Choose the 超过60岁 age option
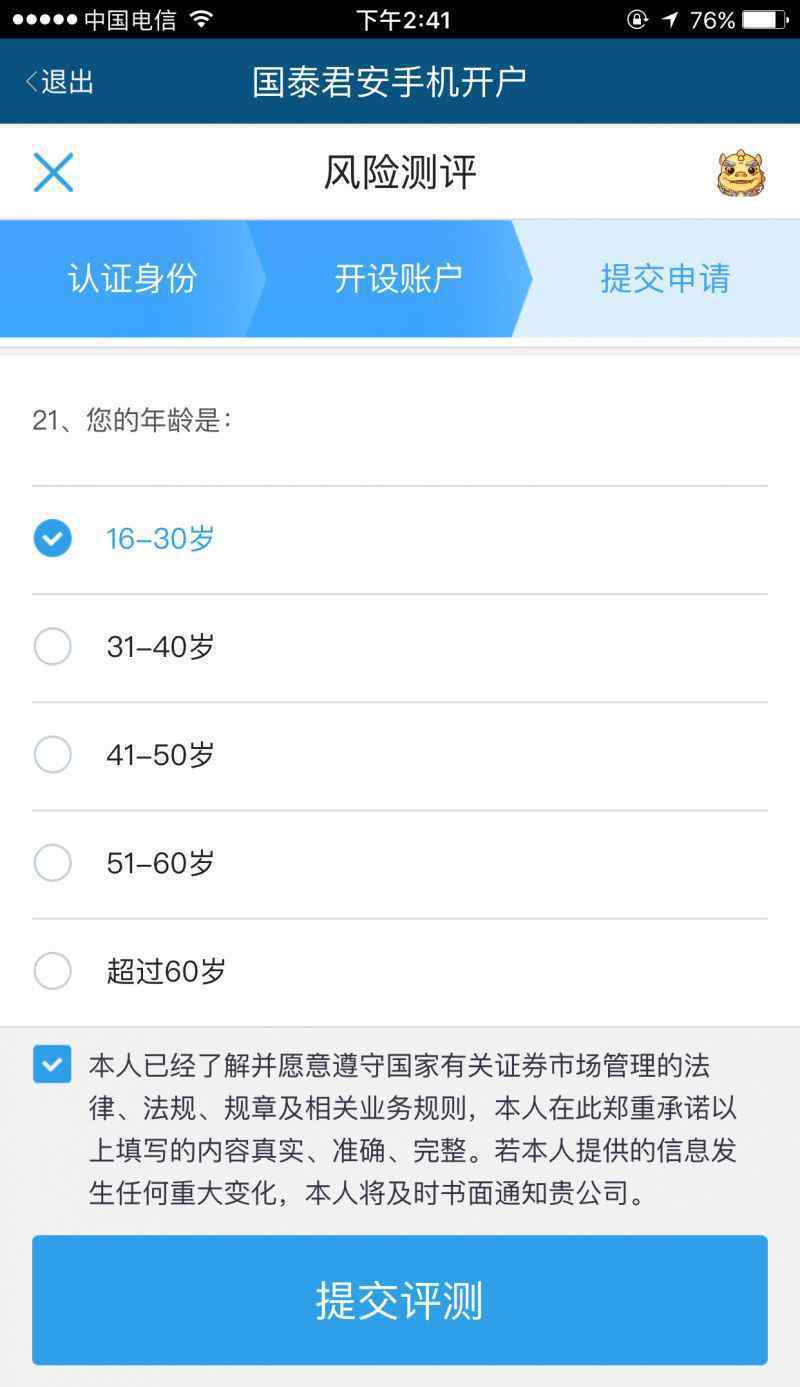The height and width of the screenshot is (1387, 800). click(x=400, y=971)
